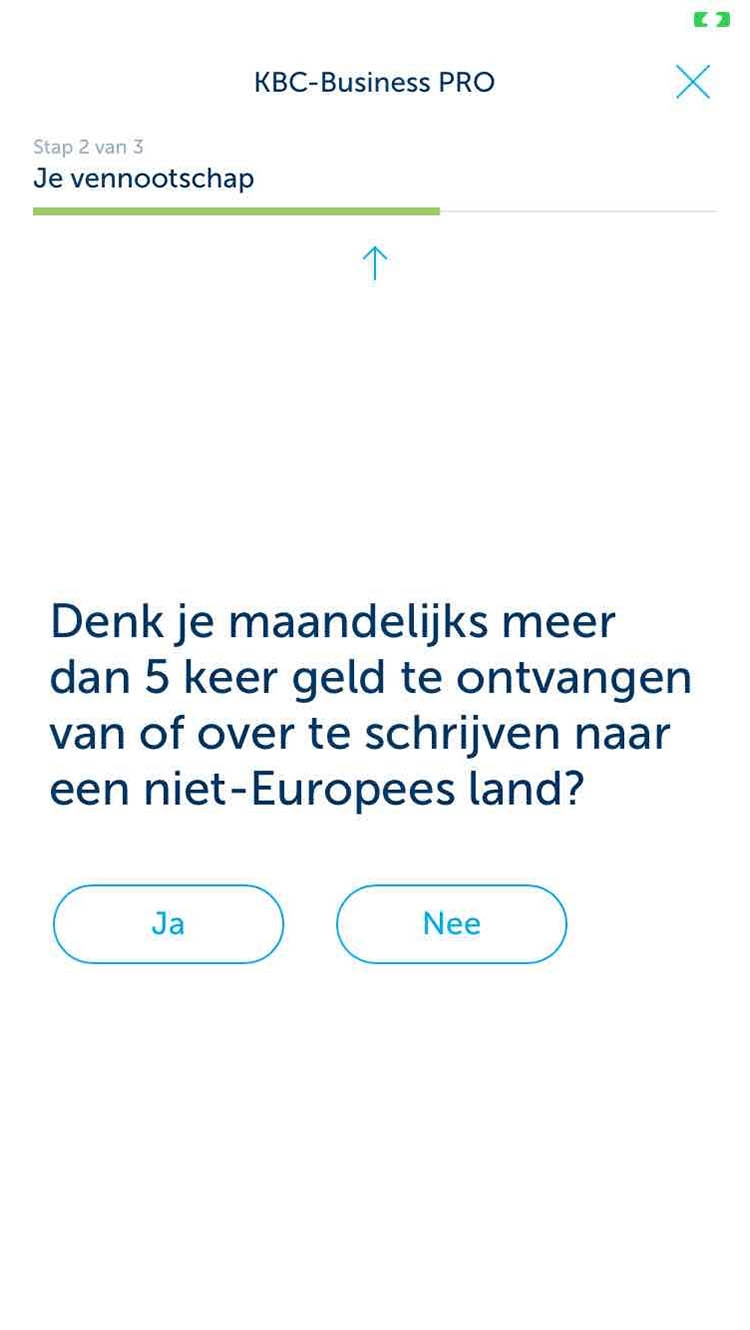This screenshot has height=1330, width=750.
Task: Go back up to the previous question
Action: point(374,263)
